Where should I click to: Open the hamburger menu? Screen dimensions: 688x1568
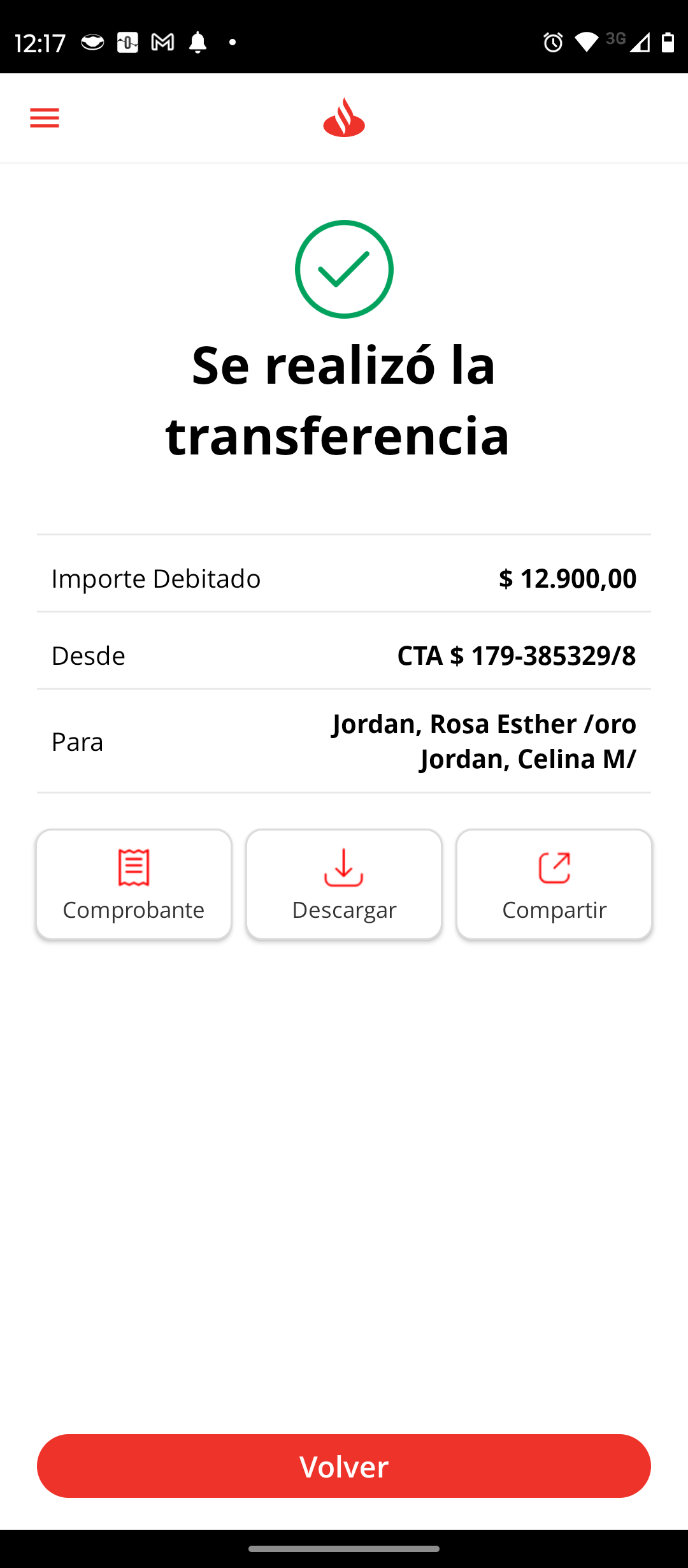click(45, 119)
